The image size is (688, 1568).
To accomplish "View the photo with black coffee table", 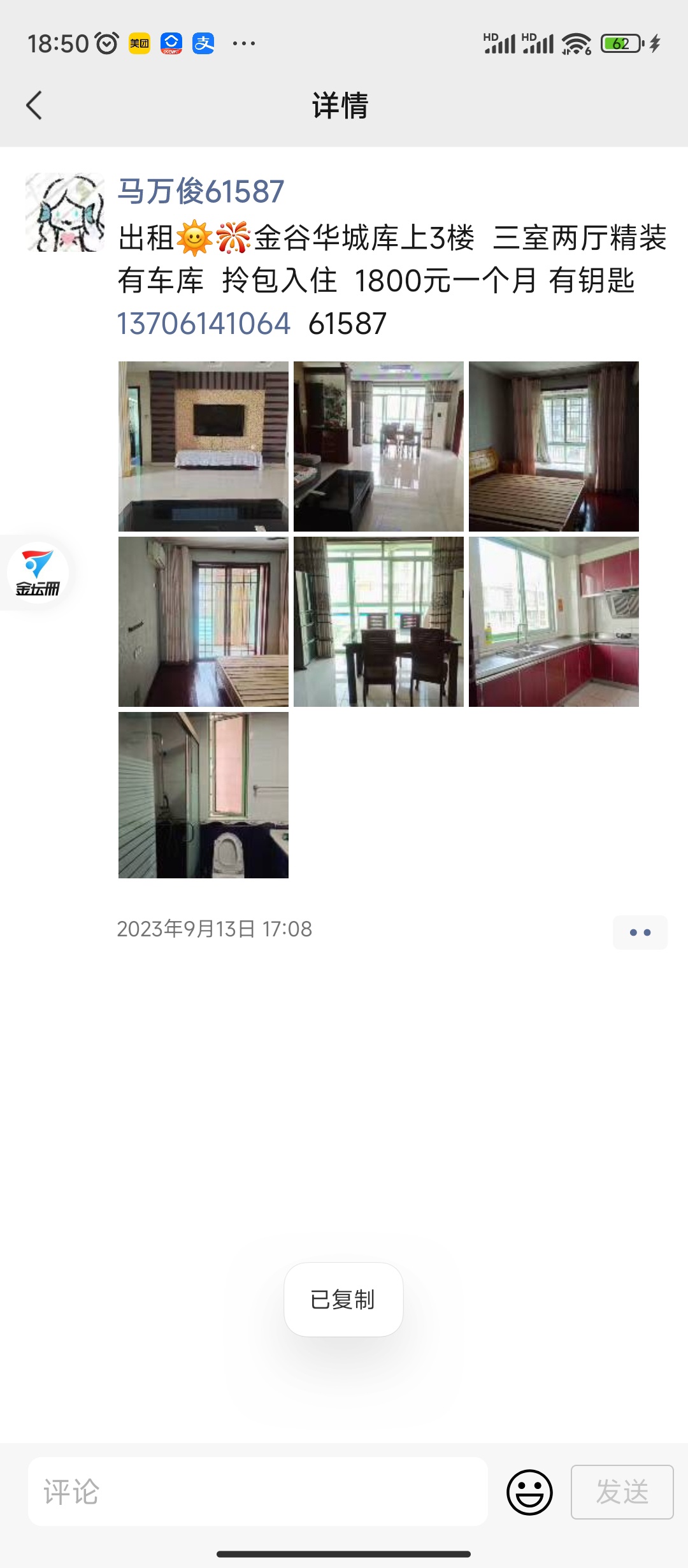I will pos(378,446).
